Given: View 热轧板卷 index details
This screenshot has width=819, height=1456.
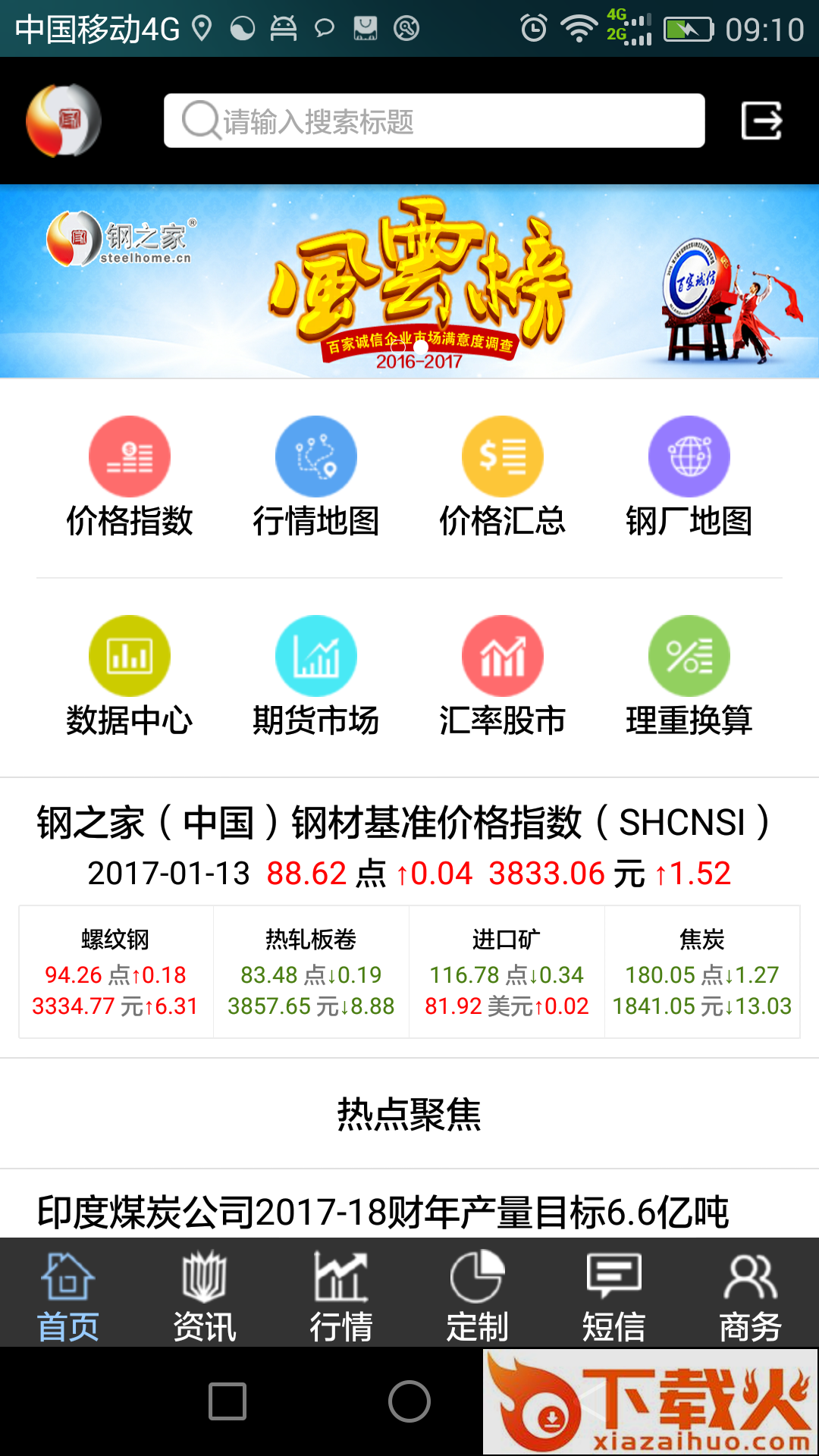Looking at the screenshot, I should (311, 972).
